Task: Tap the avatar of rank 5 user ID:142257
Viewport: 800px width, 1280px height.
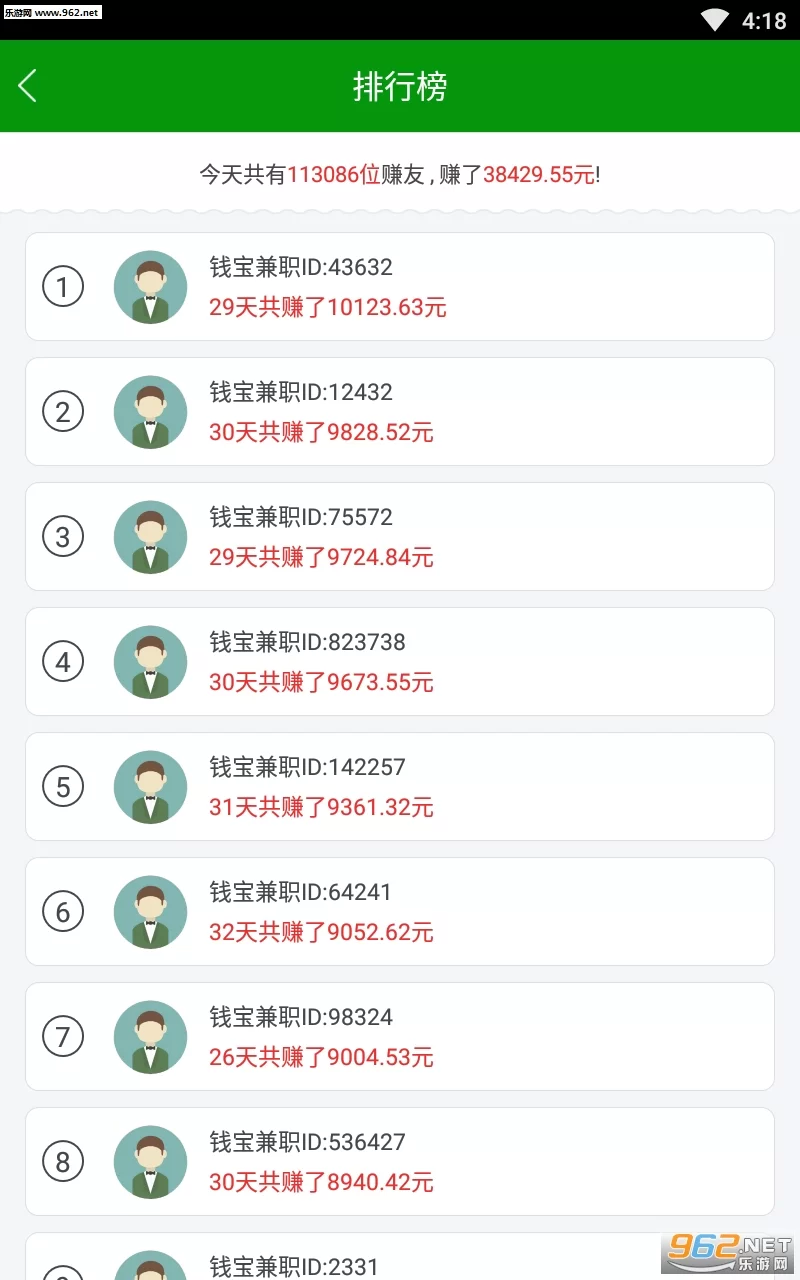Action: [150, 787]
